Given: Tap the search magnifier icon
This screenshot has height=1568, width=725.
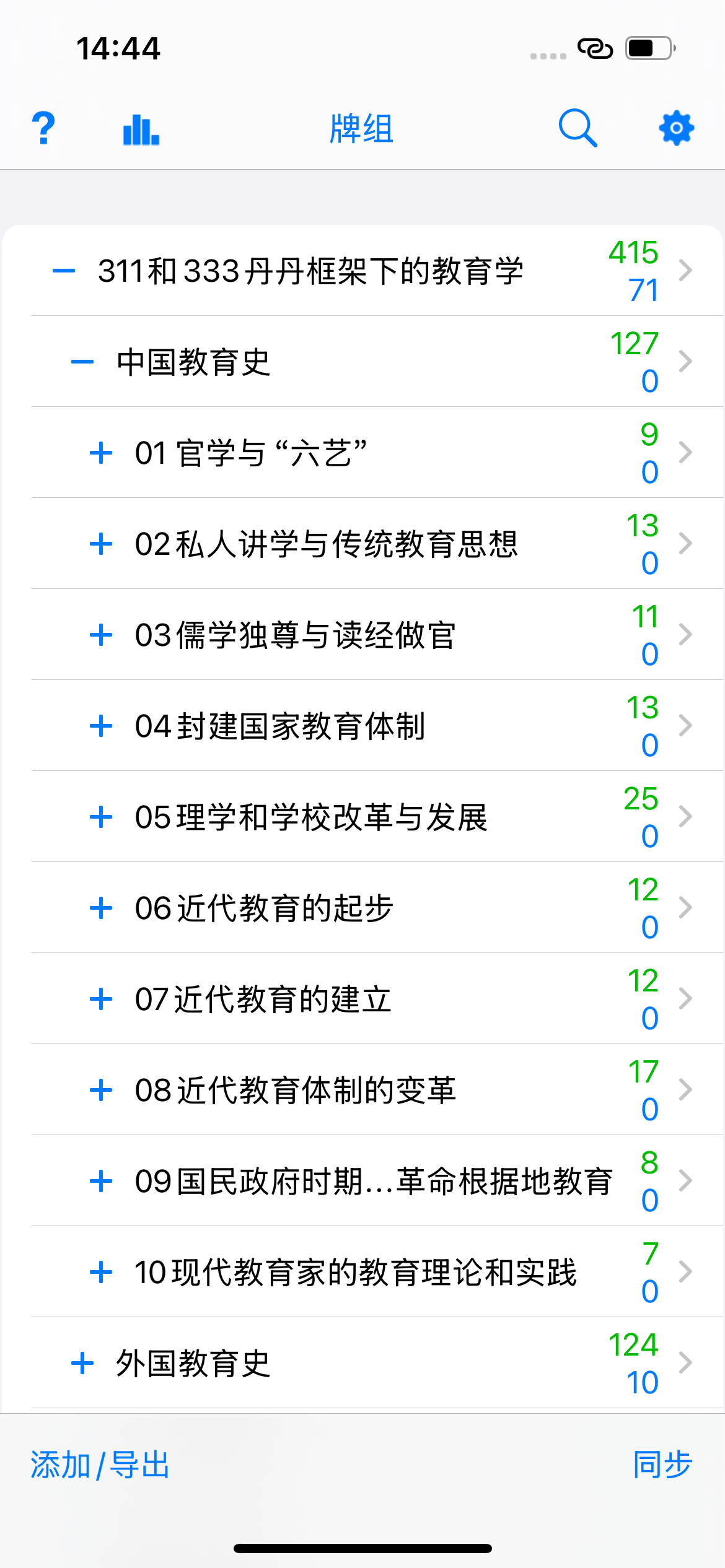Looking at the screenshot, I should pos(578,128).
